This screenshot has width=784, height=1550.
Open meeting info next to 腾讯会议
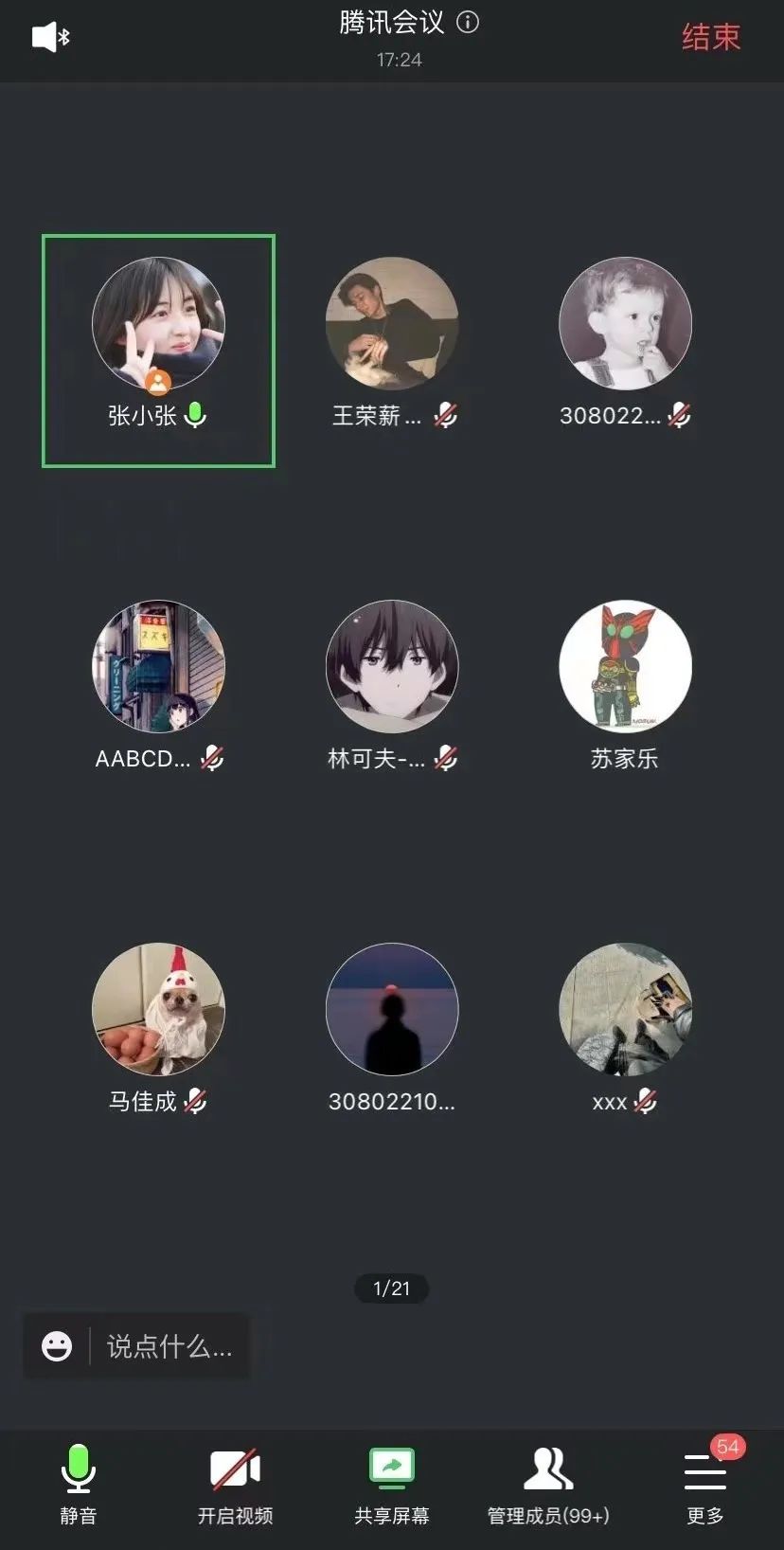point(468,22)
